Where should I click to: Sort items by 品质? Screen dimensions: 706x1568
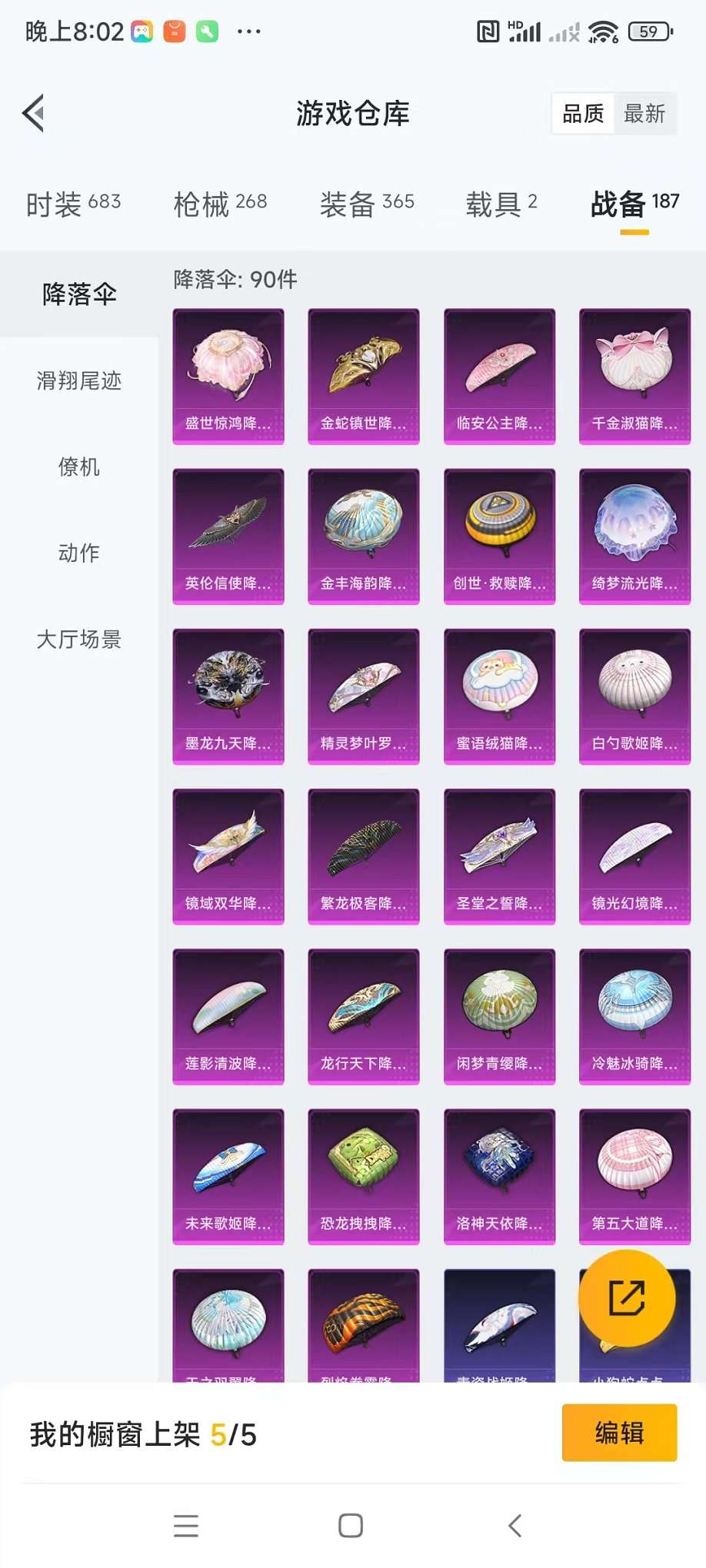coord(583,114)
